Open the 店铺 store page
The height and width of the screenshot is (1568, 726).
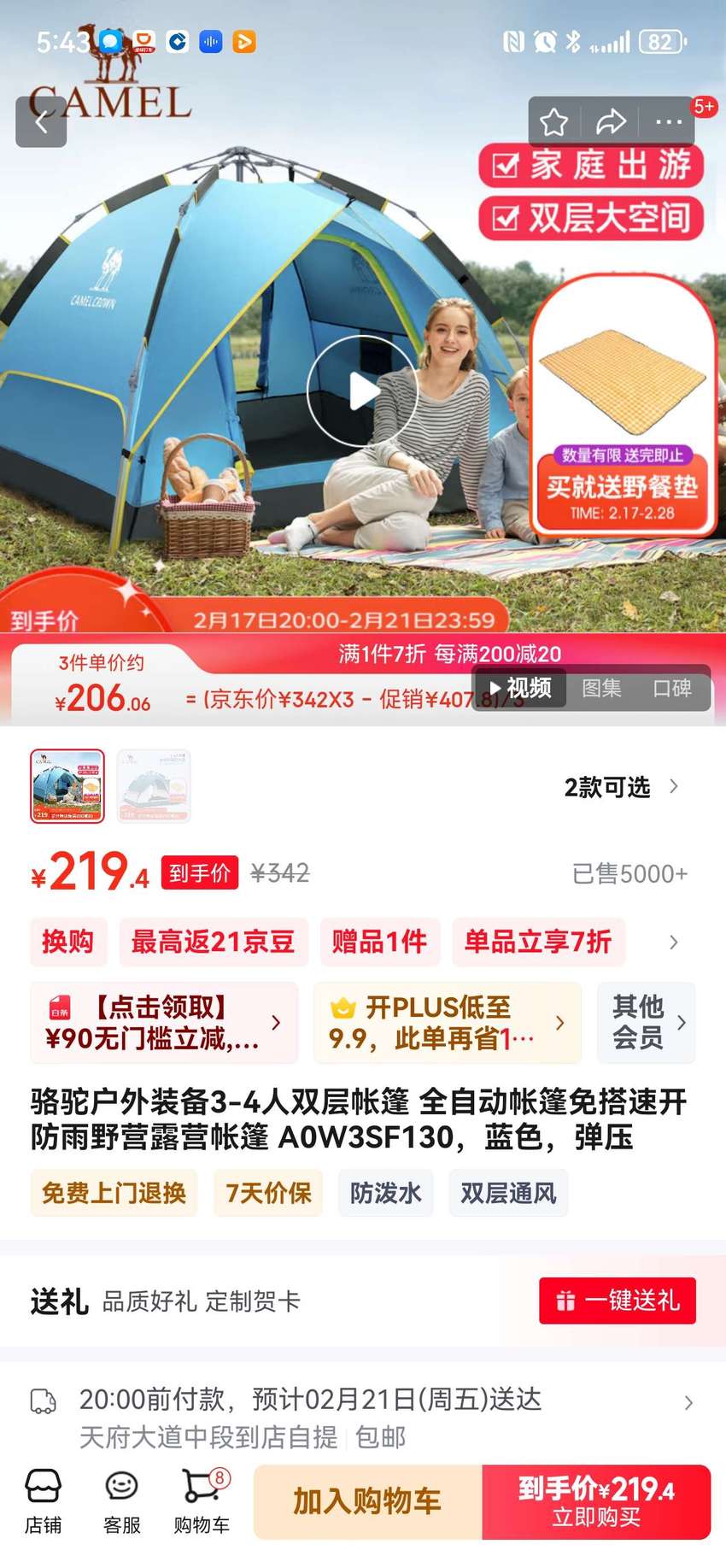coord(43,1501)
